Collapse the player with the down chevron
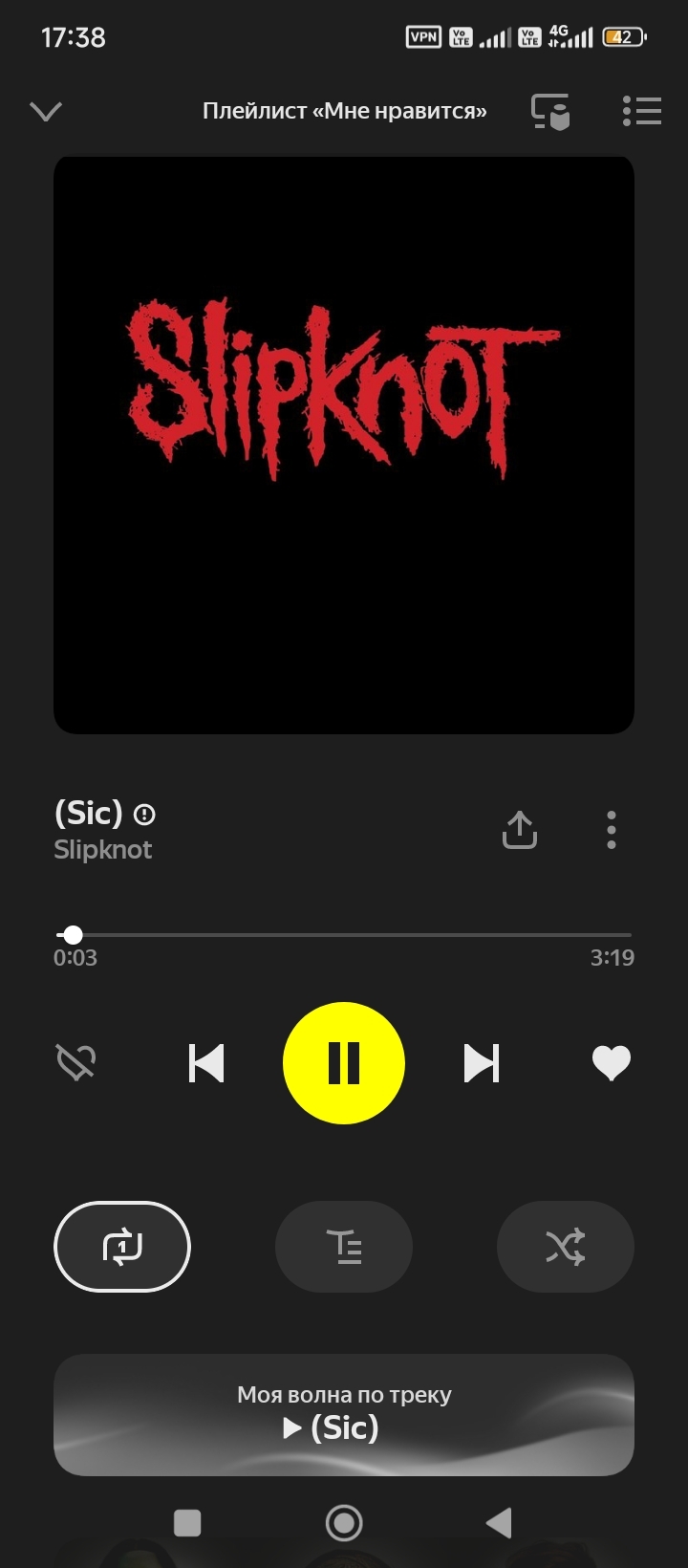The image size is (688, 1568). (46, 112)
